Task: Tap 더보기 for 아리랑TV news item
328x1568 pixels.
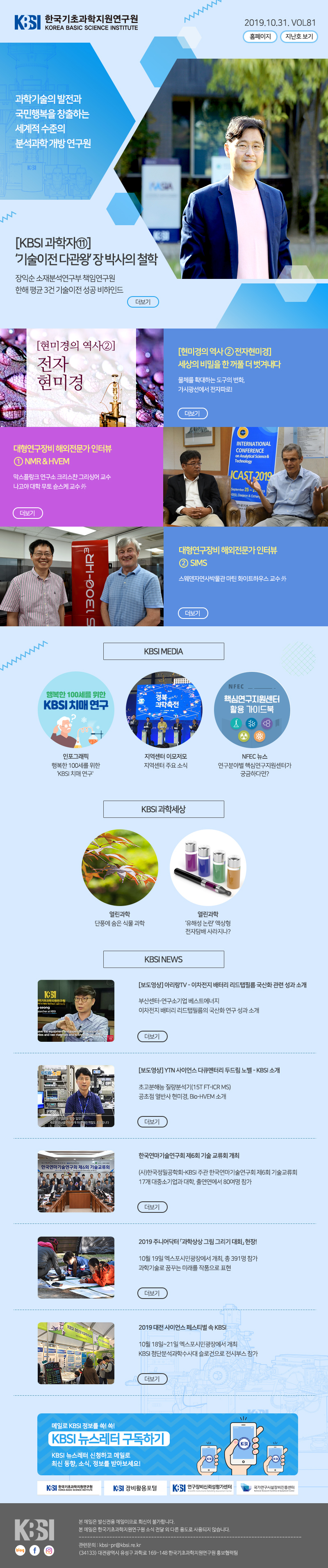Action: tap(152, 1036)
